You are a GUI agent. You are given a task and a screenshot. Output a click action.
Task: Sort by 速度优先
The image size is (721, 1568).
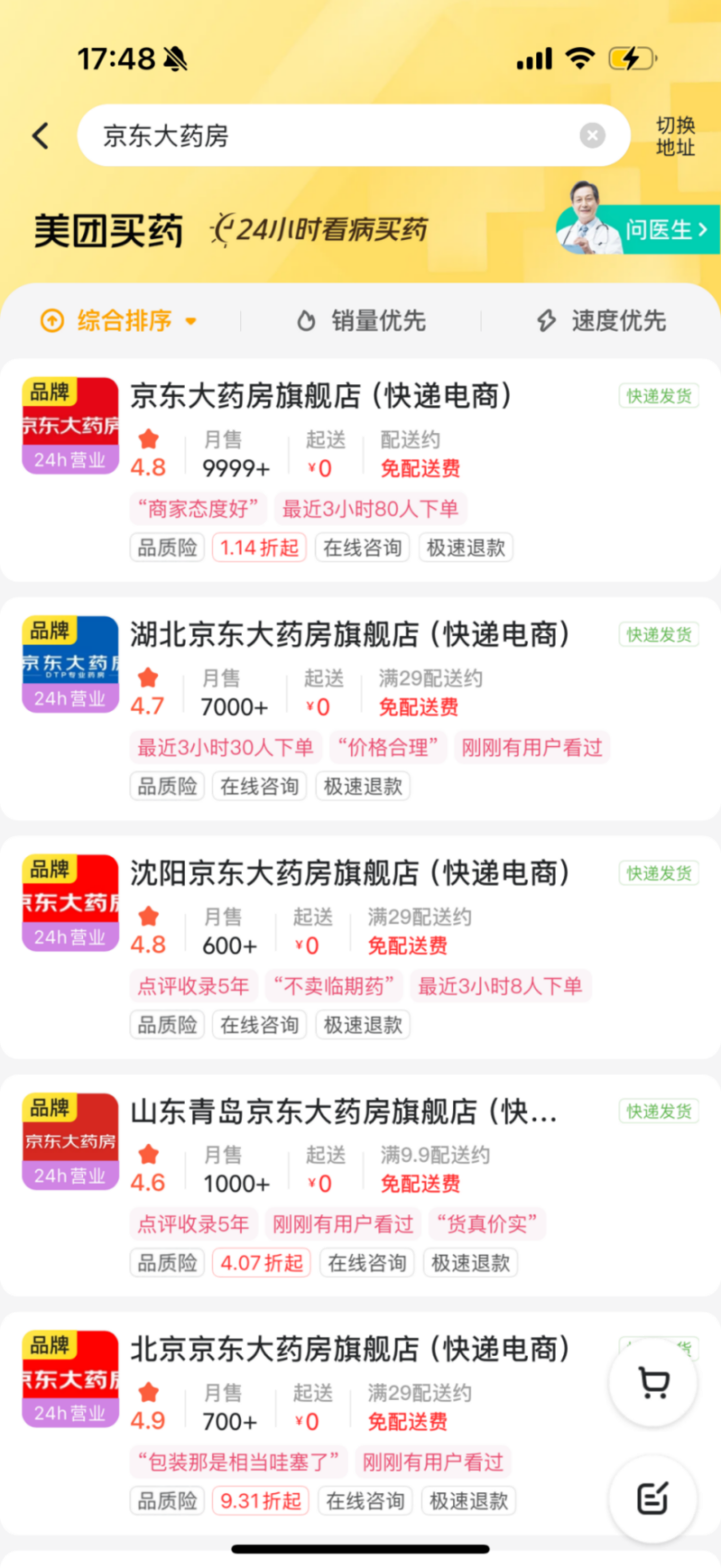pyautogui.click(x=602, y=321)
